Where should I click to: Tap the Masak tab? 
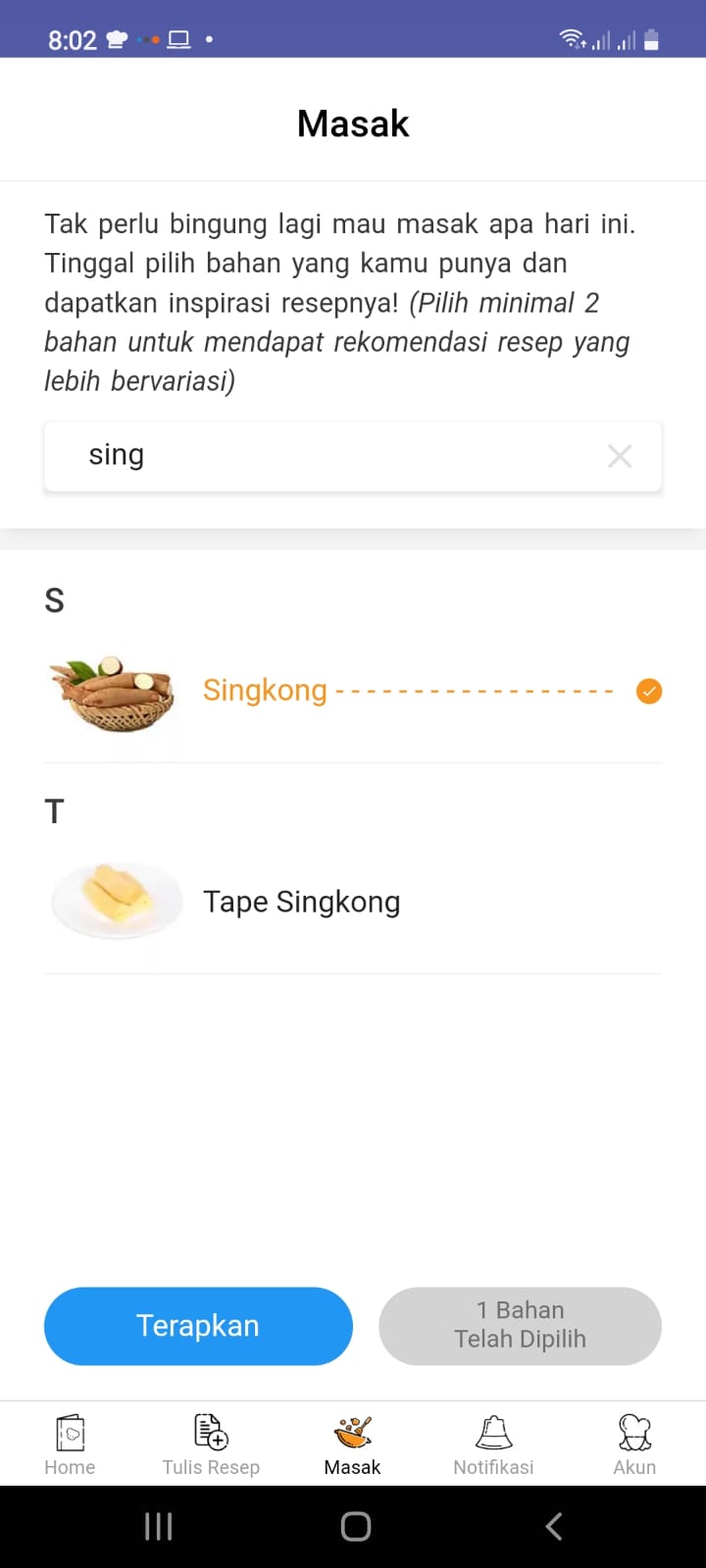click(352, 1445)
